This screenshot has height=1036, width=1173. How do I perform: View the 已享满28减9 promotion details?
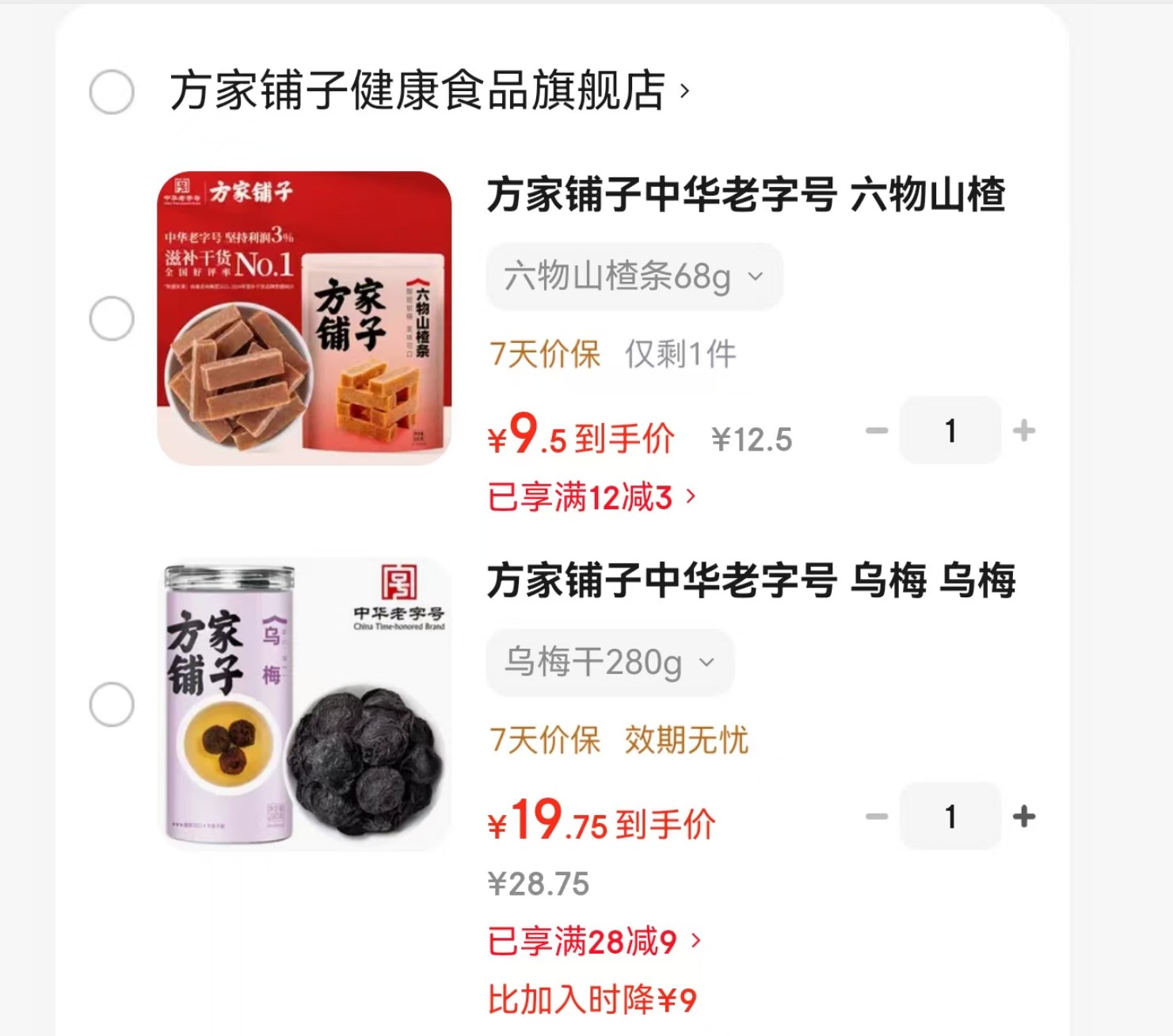(x=594, y=942)
